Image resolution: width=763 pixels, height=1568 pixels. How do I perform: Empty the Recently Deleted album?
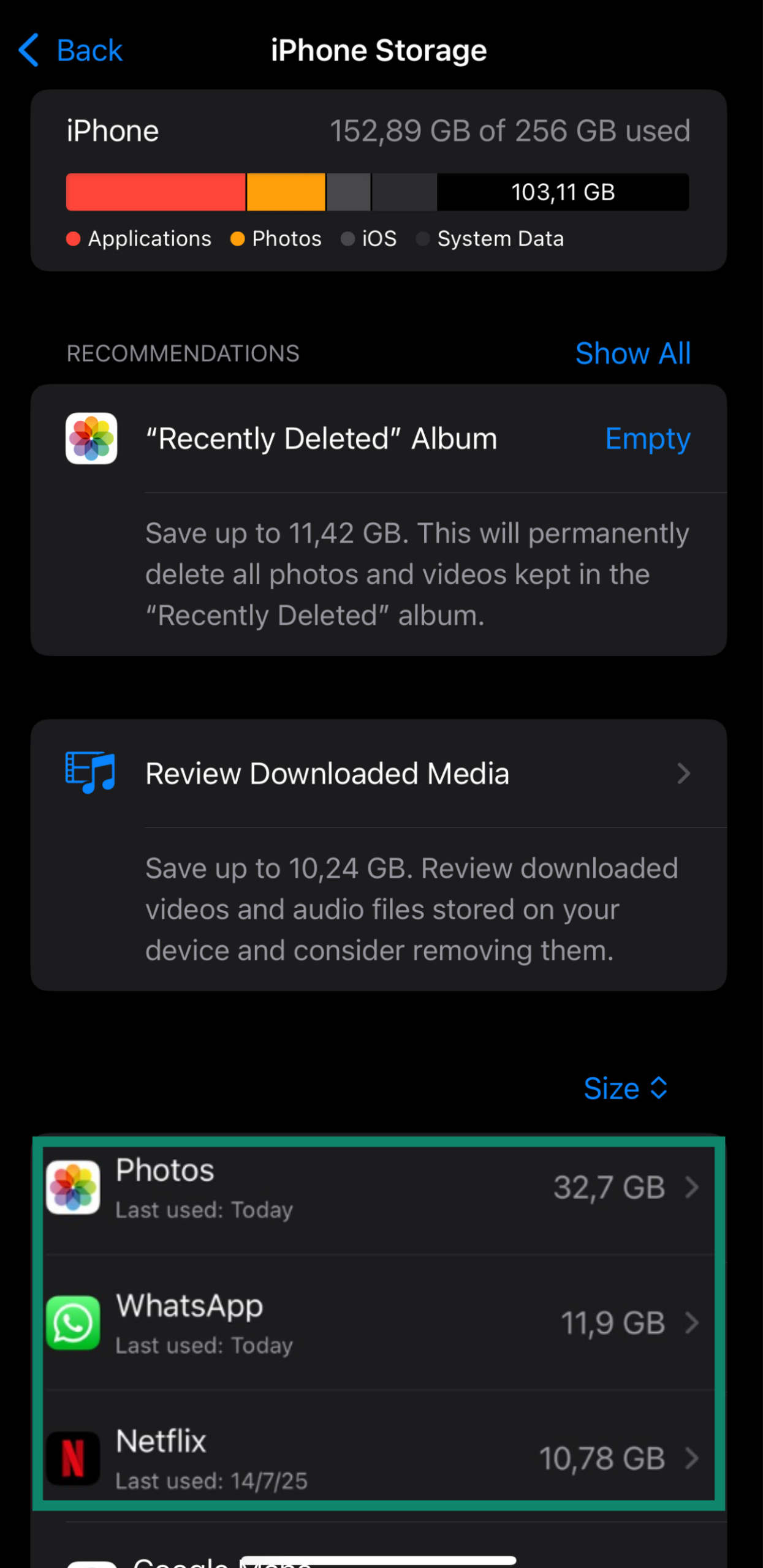648,439
